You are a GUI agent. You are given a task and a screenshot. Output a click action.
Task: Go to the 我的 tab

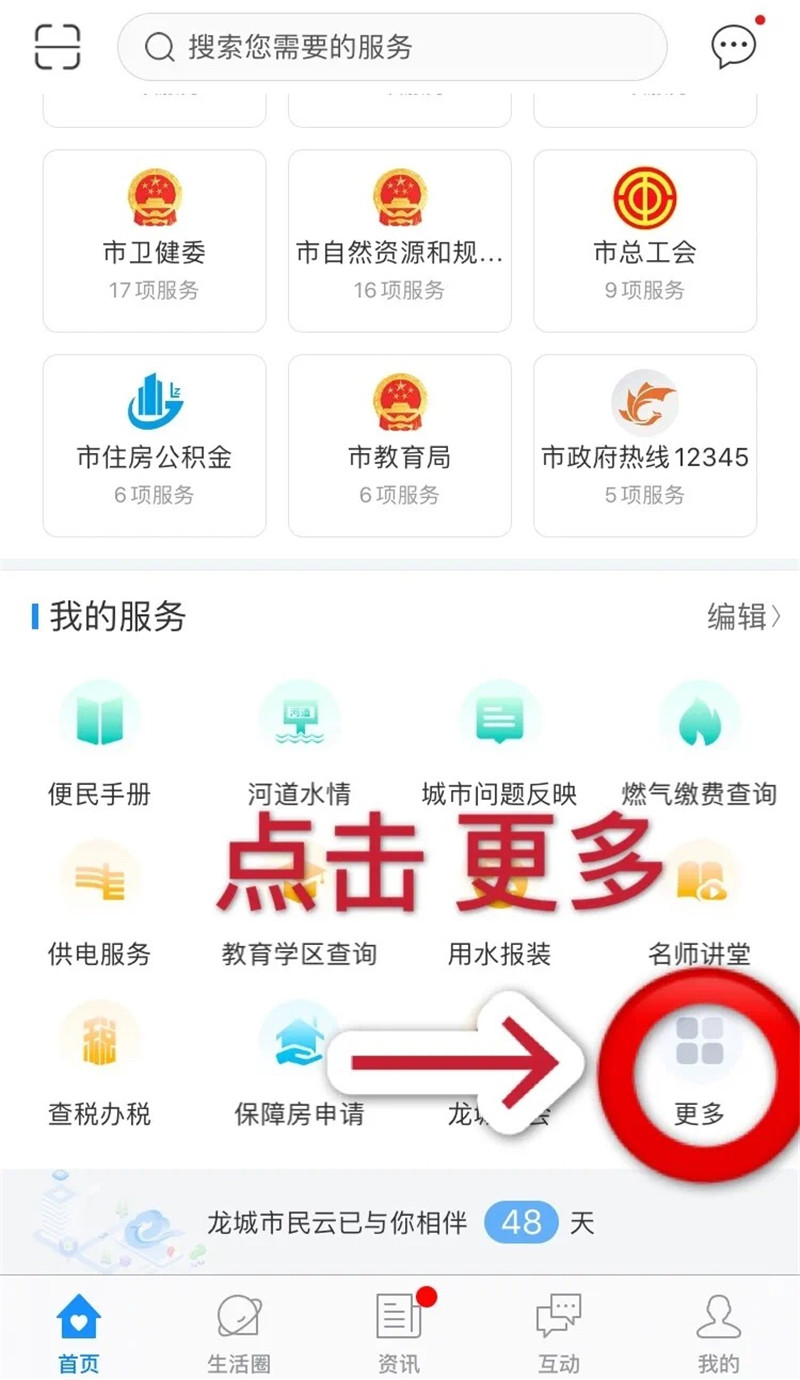point(718,1333)
